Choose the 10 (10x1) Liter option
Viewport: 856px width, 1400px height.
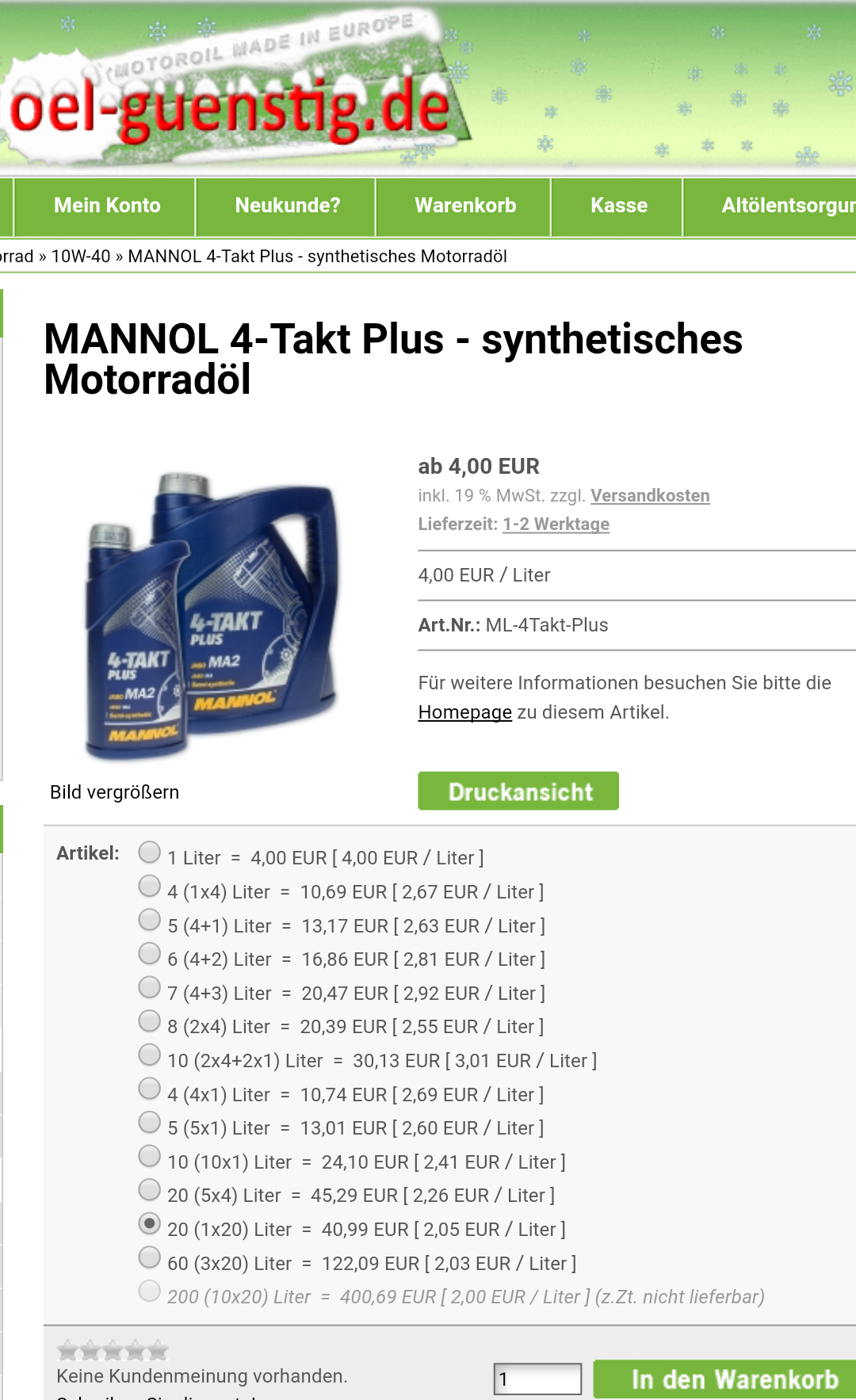pos(149,1156)
